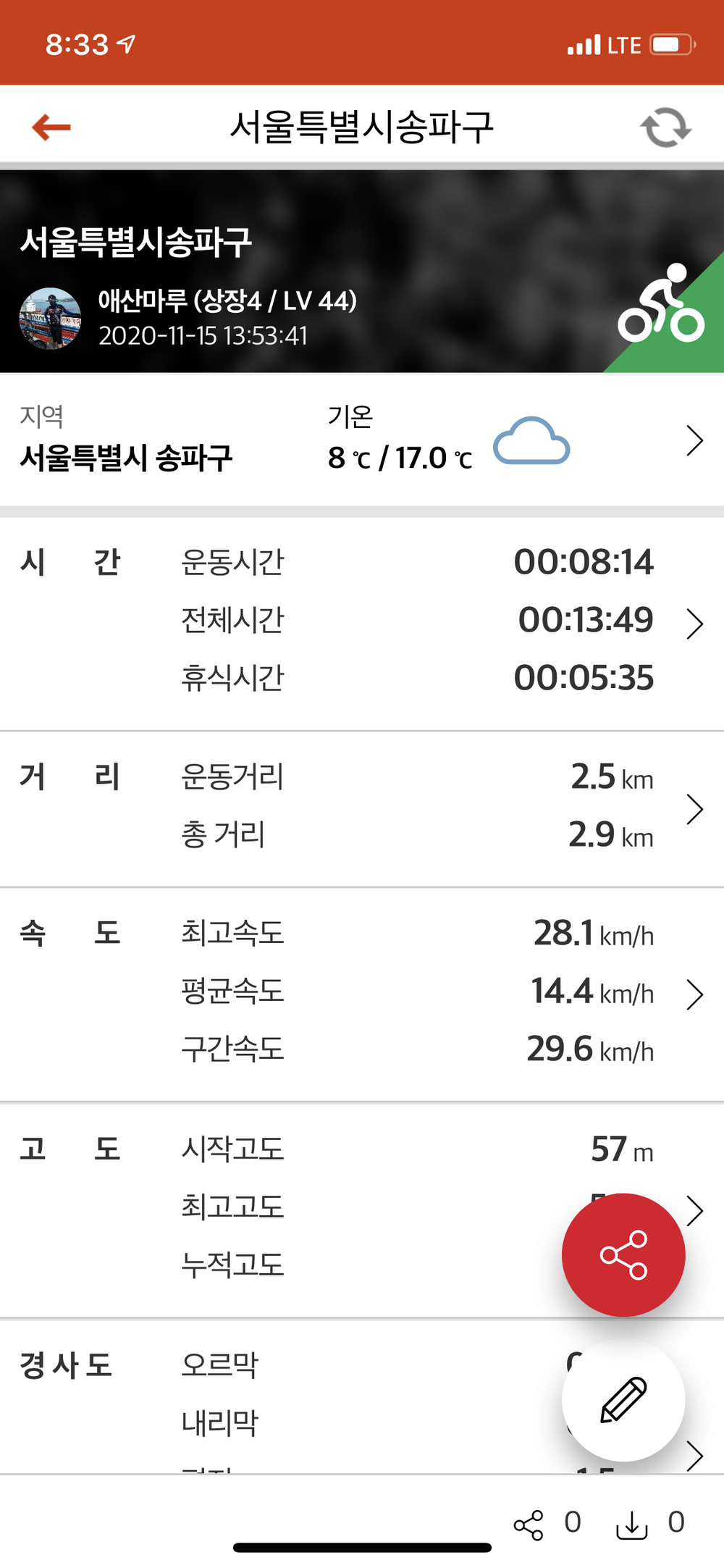Refresh the activity record
The width and height of the screenshot is (724, 1568).
[665, 128]
